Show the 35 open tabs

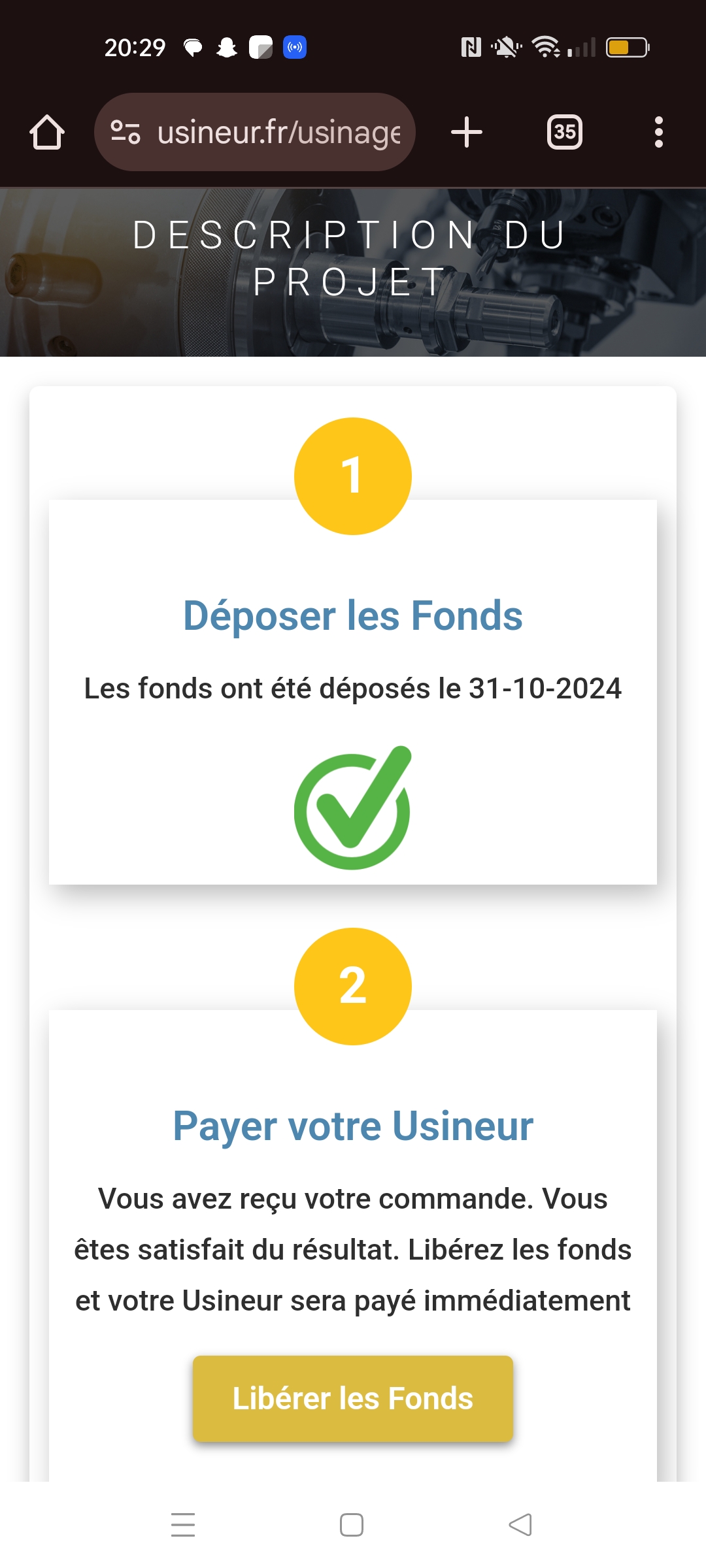[565, 132]
